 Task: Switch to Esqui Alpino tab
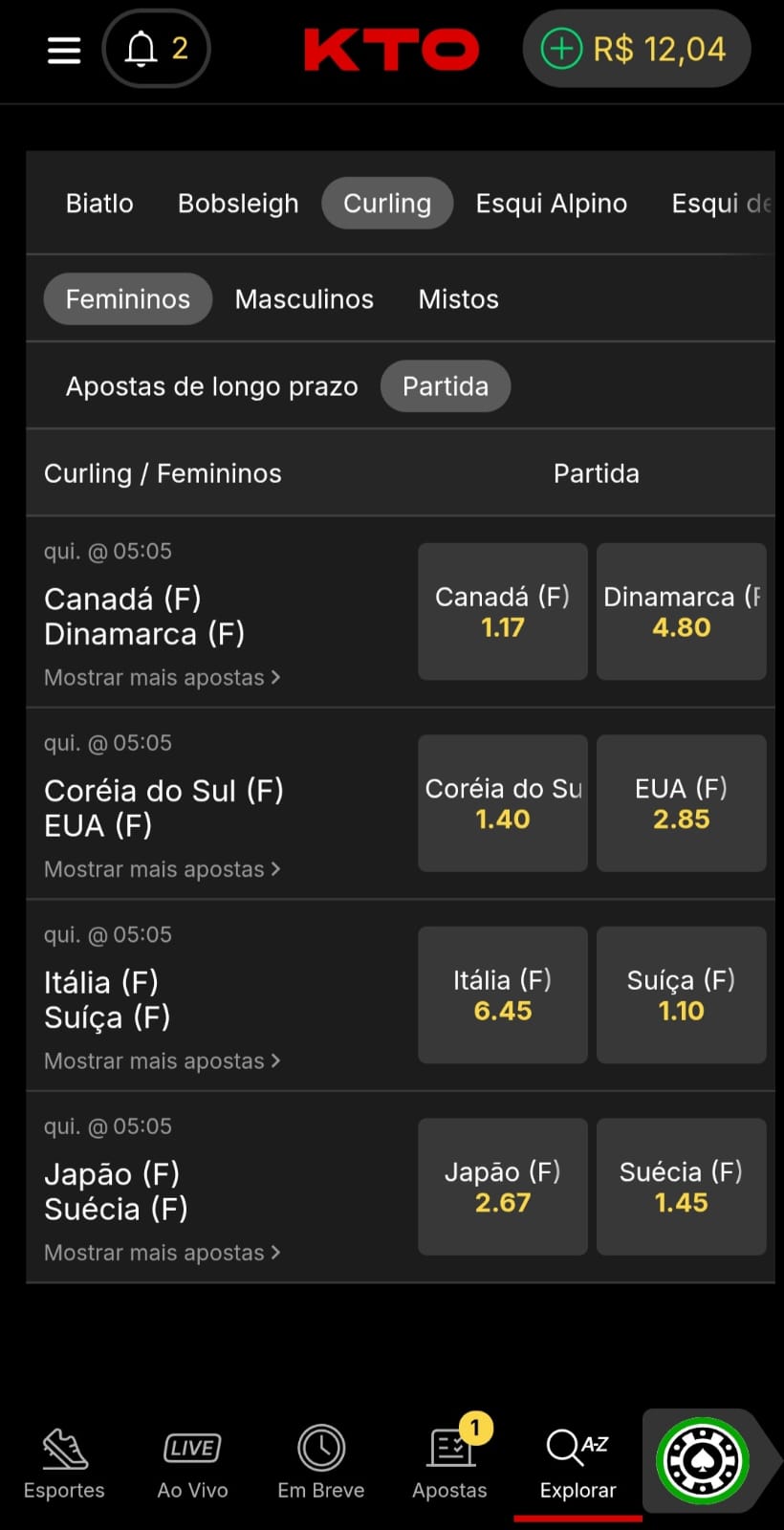pyautogui.click(x=552, y=204)
